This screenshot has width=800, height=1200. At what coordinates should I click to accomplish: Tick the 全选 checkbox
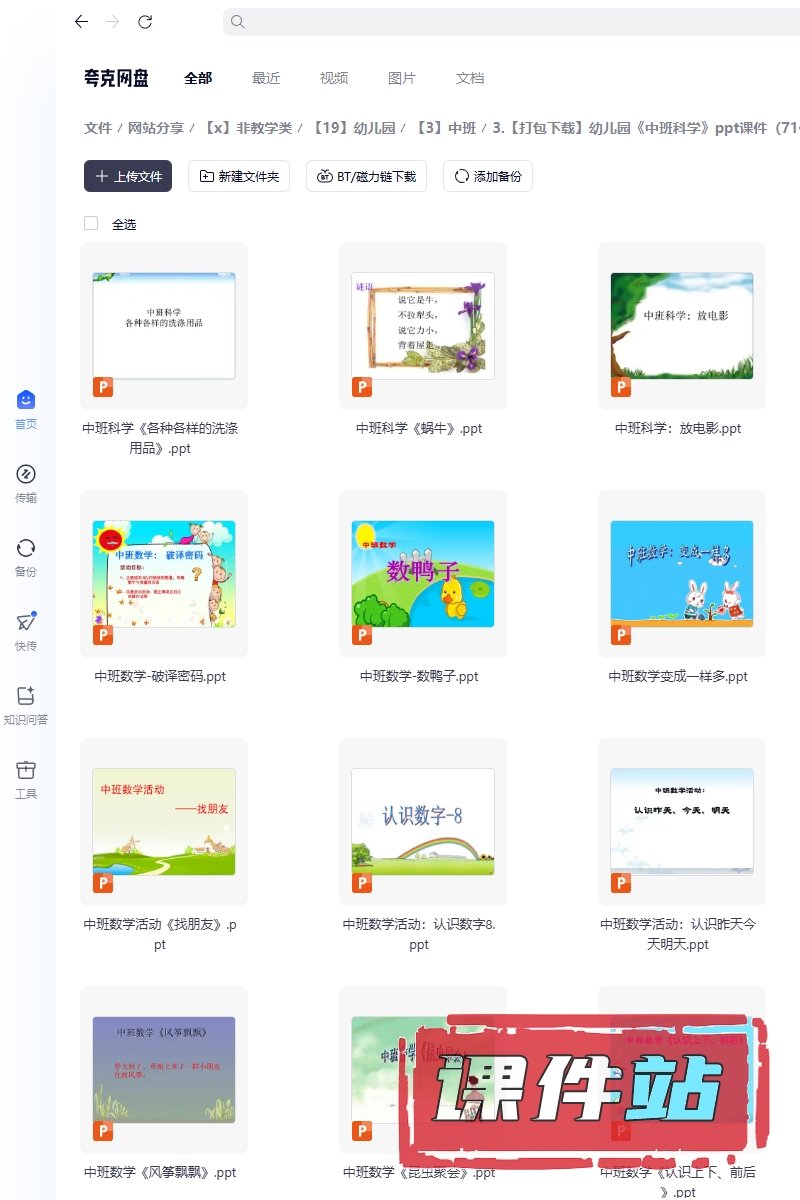[x=91, y=224]
